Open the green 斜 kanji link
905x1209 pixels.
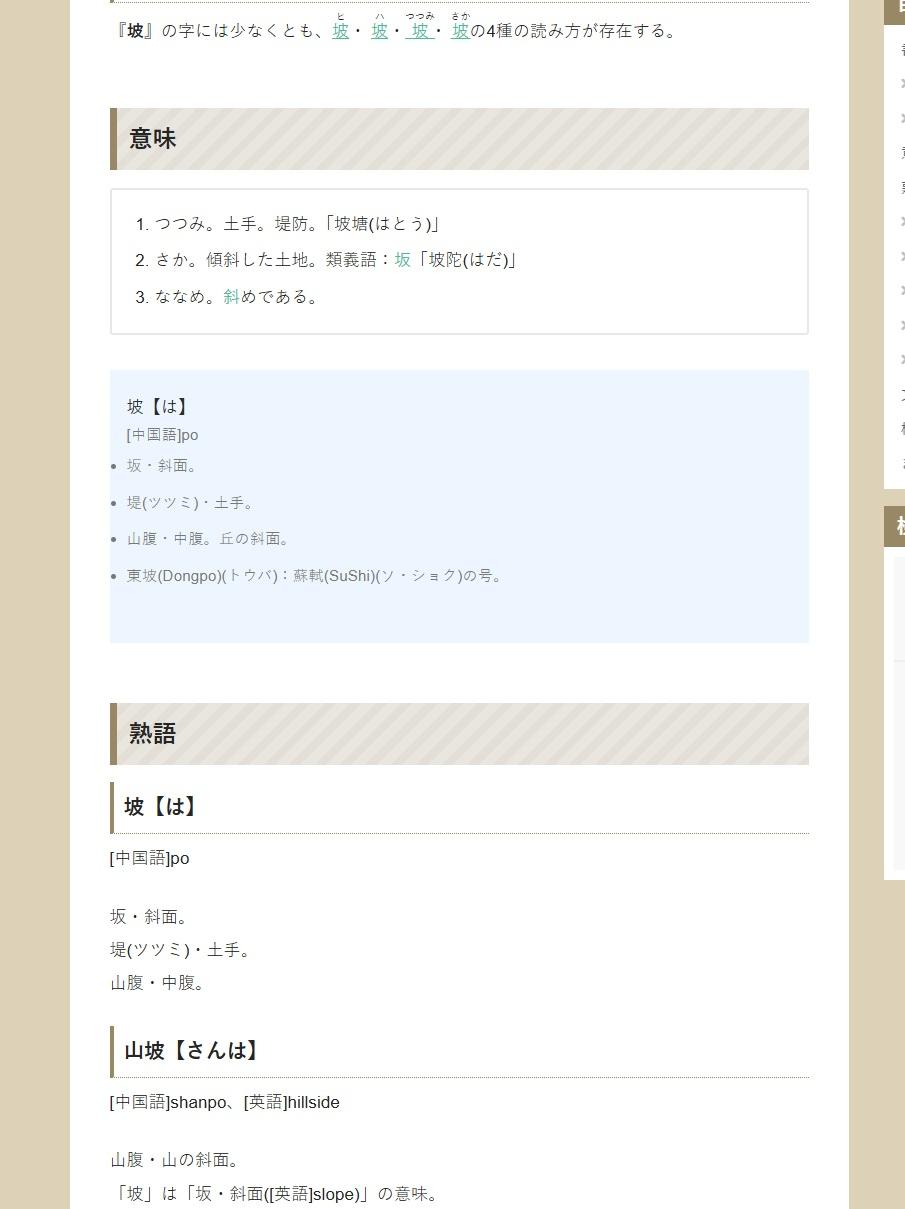click(231, 297)
